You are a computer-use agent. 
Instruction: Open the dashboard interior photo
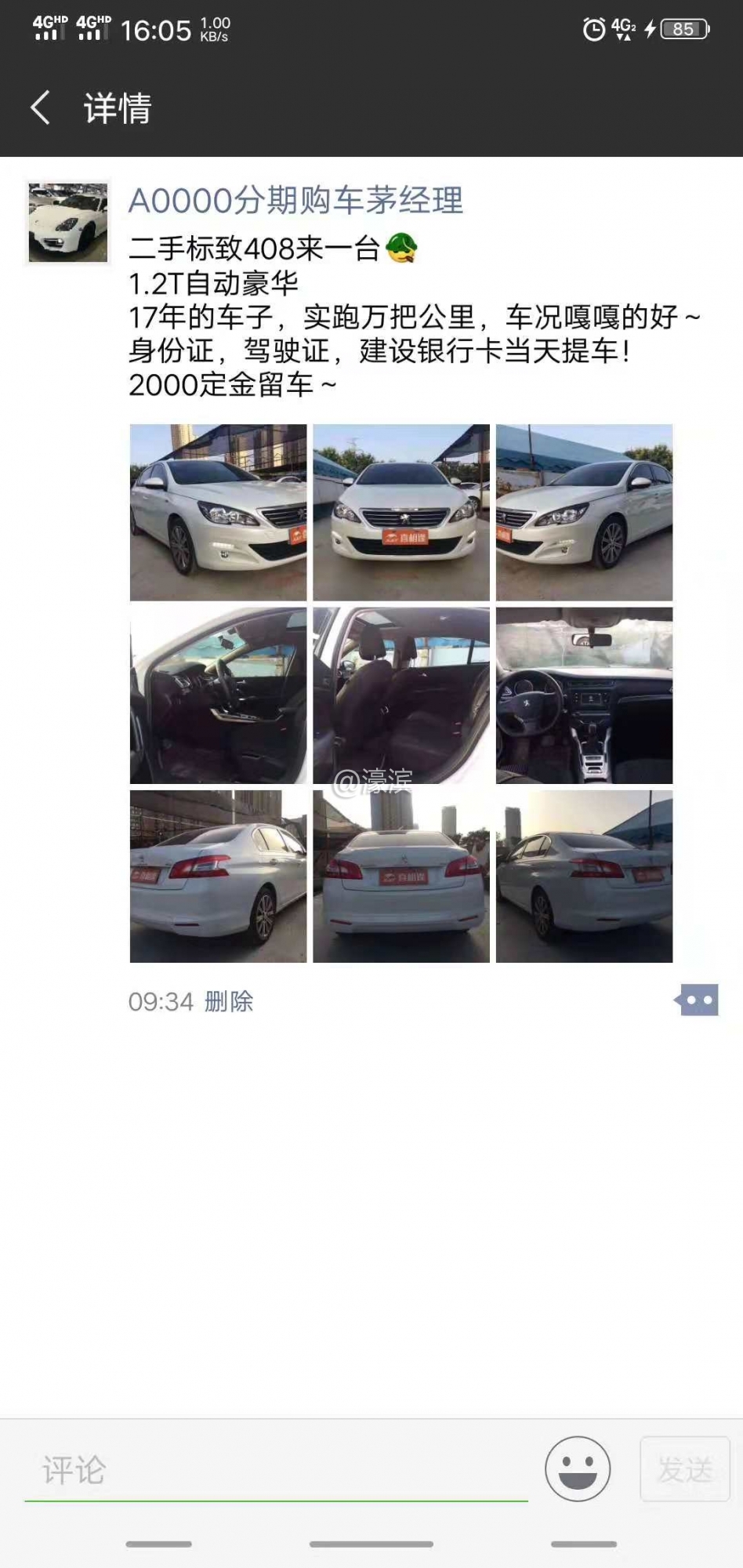(x=585, y=695)
